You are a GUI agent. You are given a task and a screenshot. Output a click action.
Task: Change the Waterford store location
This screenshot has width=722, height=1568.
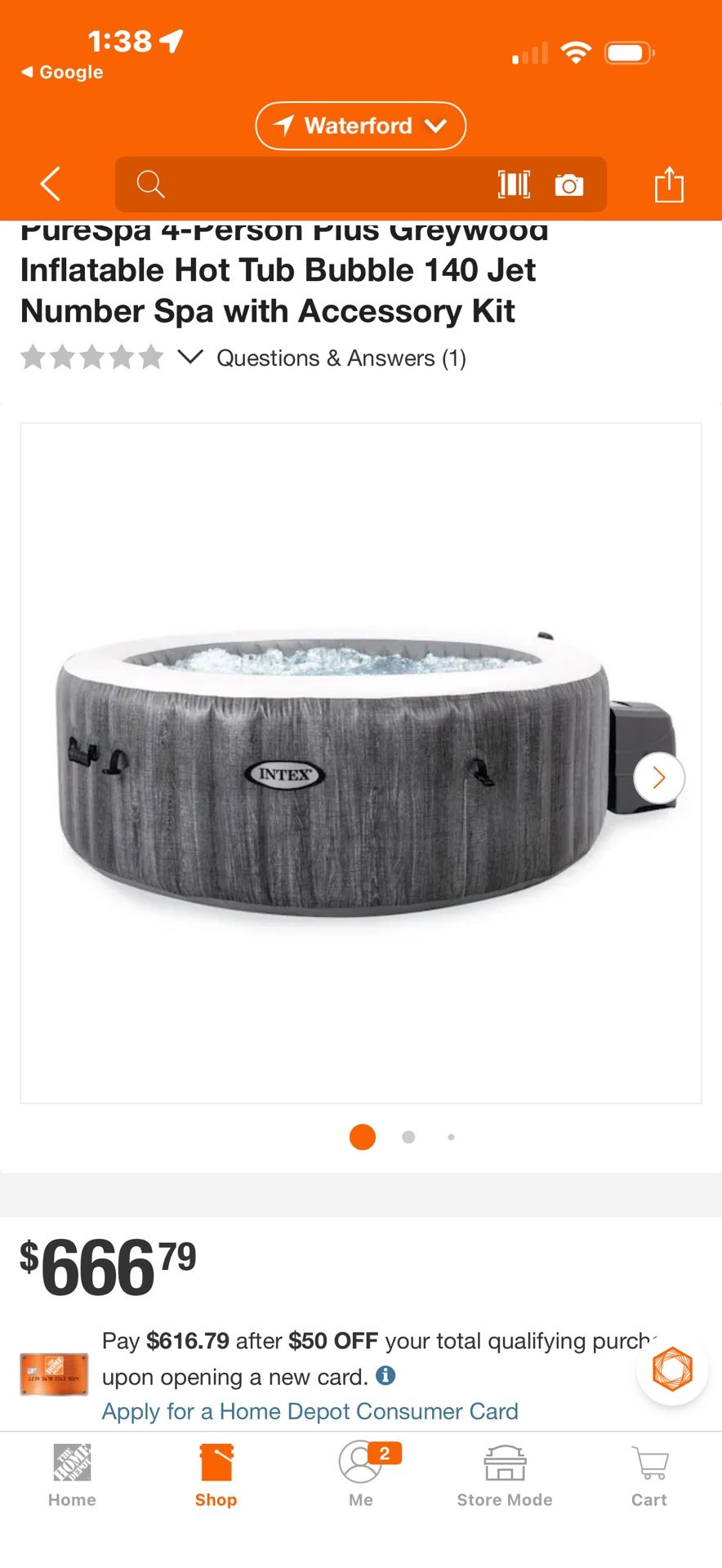(360, 126)
